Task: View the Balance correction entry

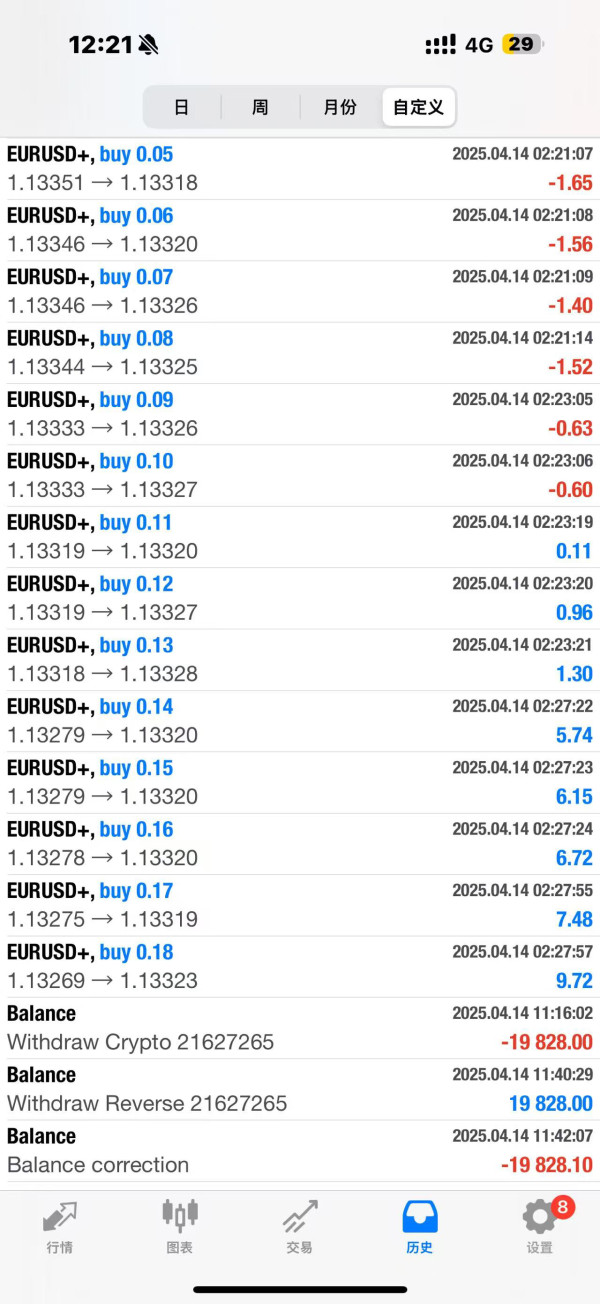Action: click(300, 1151)
